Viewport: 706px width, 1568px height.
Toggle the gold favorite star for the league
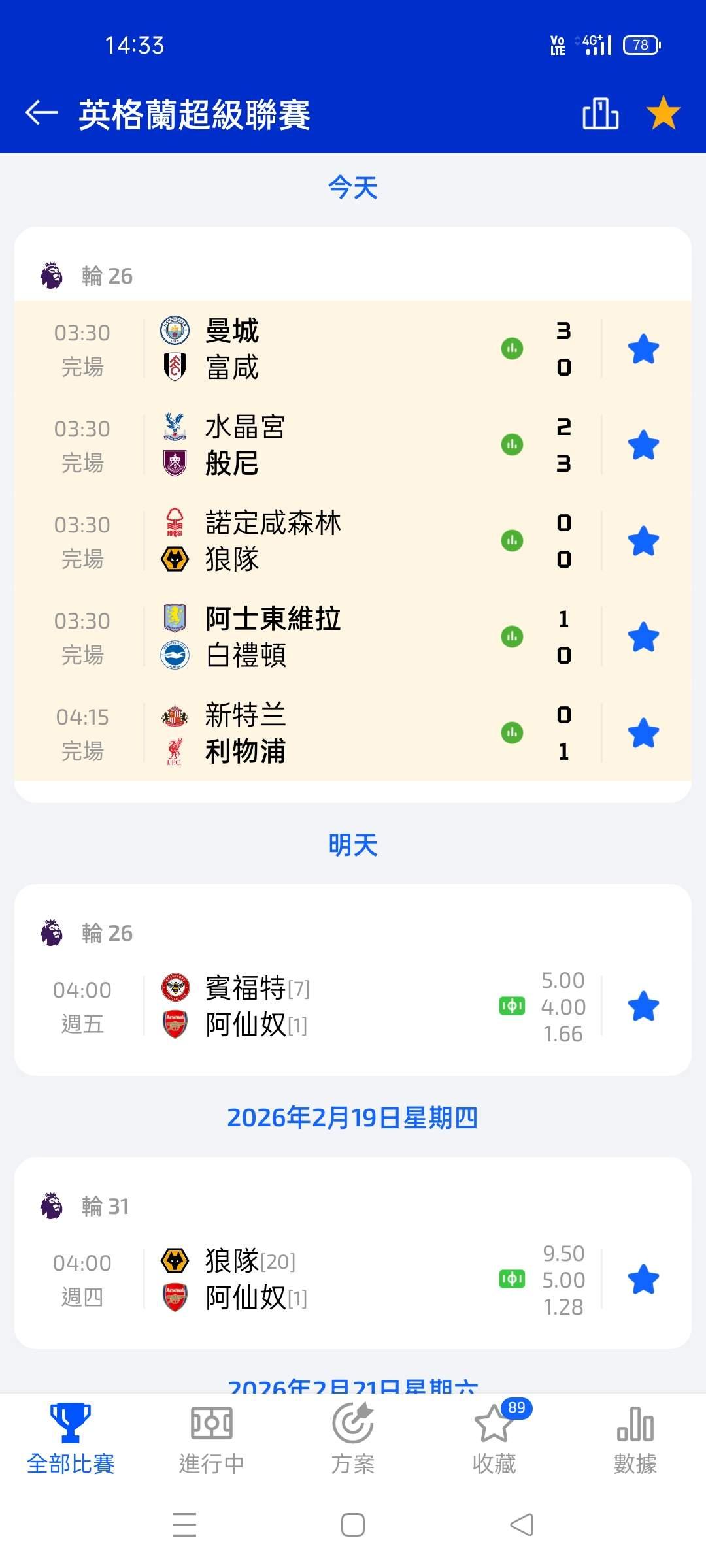[663, 113]
